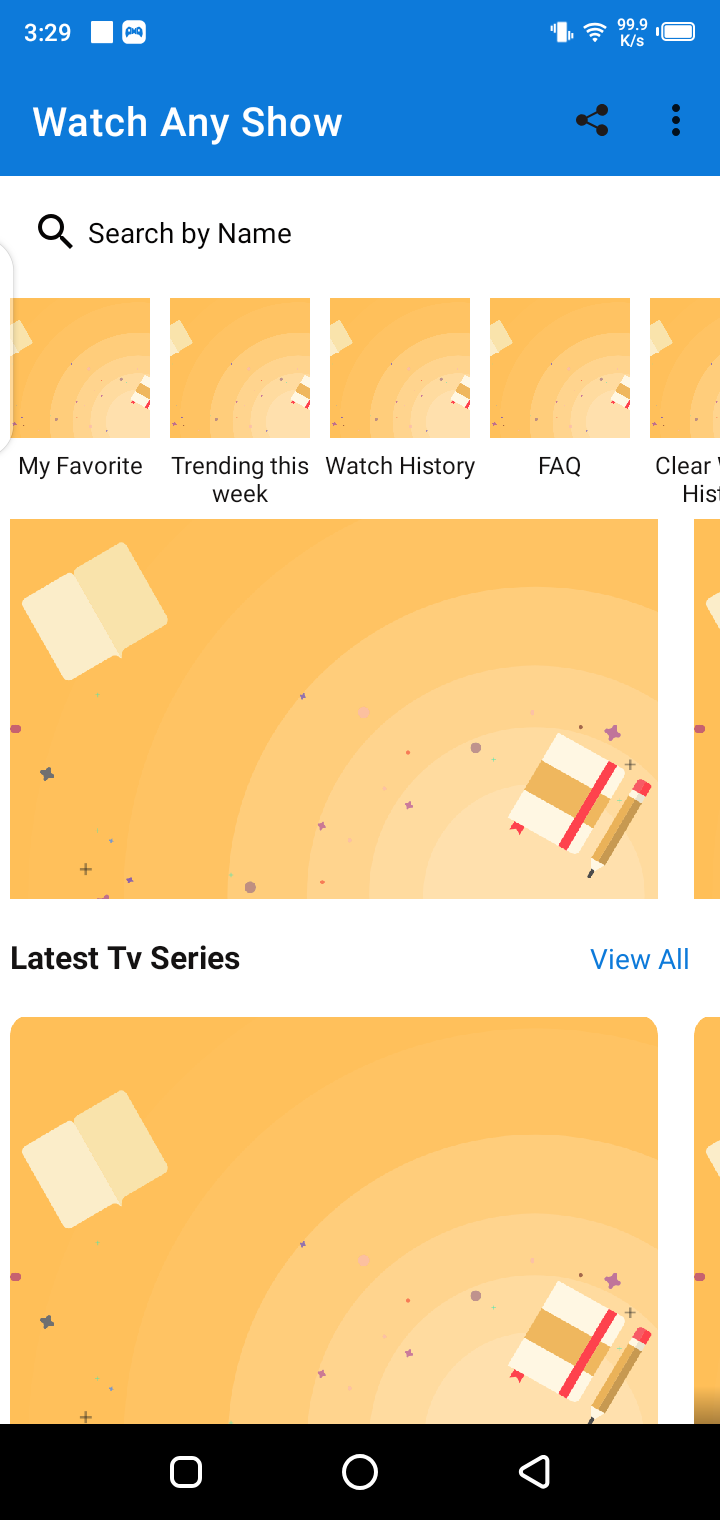Viewport: 720px width, 1520px height.
Task: Focus the Search by Name field
Action: point(190,233)
